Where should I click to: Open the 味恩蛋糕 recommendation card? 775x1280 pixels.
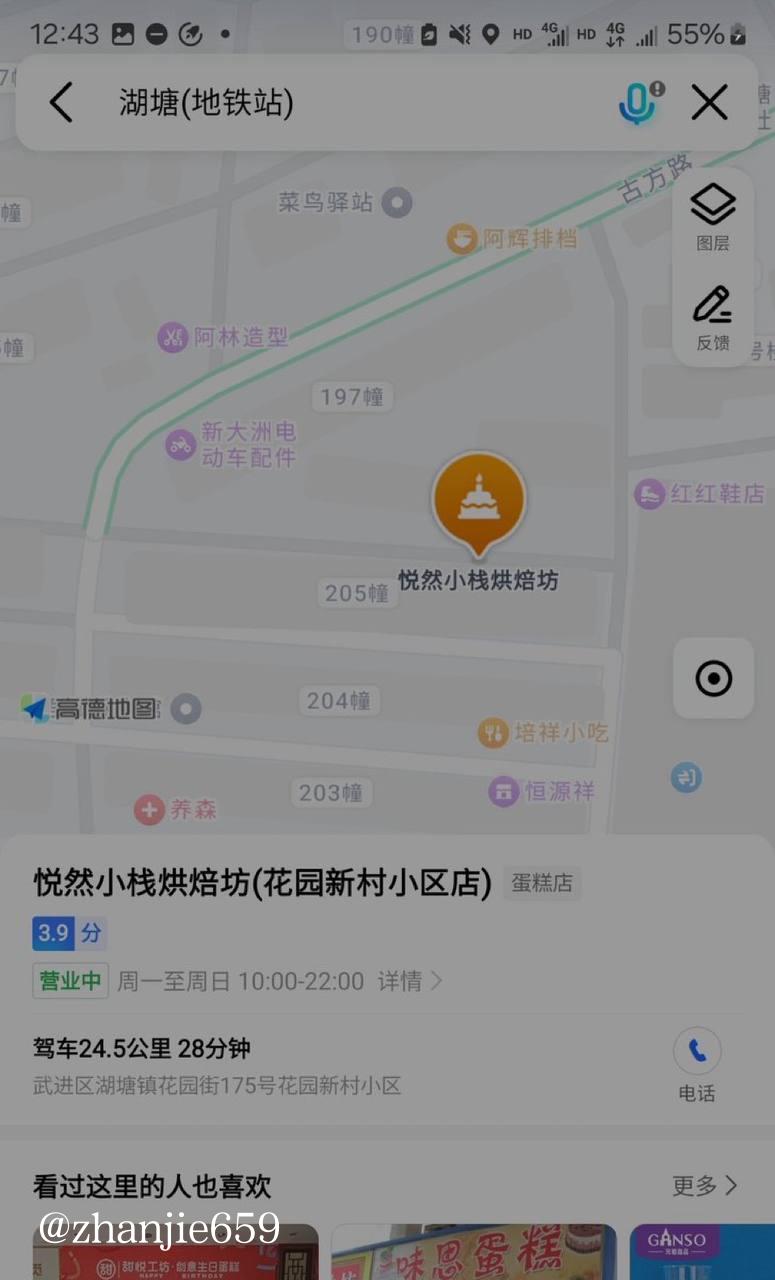click(x=474, y=1252)
